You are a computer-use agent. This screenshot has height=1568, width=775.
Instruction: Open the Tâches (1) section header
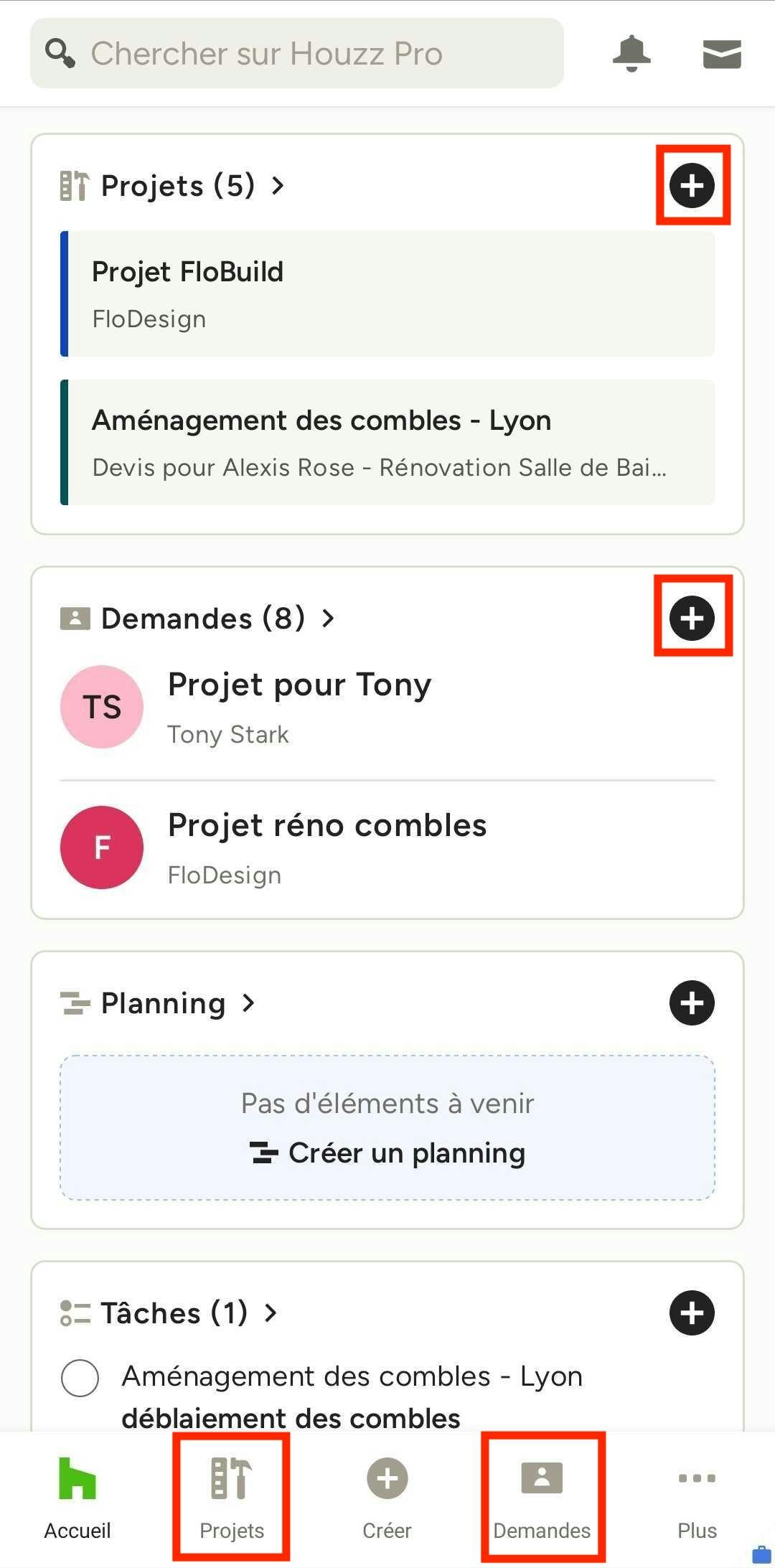tap(169, 1313)
